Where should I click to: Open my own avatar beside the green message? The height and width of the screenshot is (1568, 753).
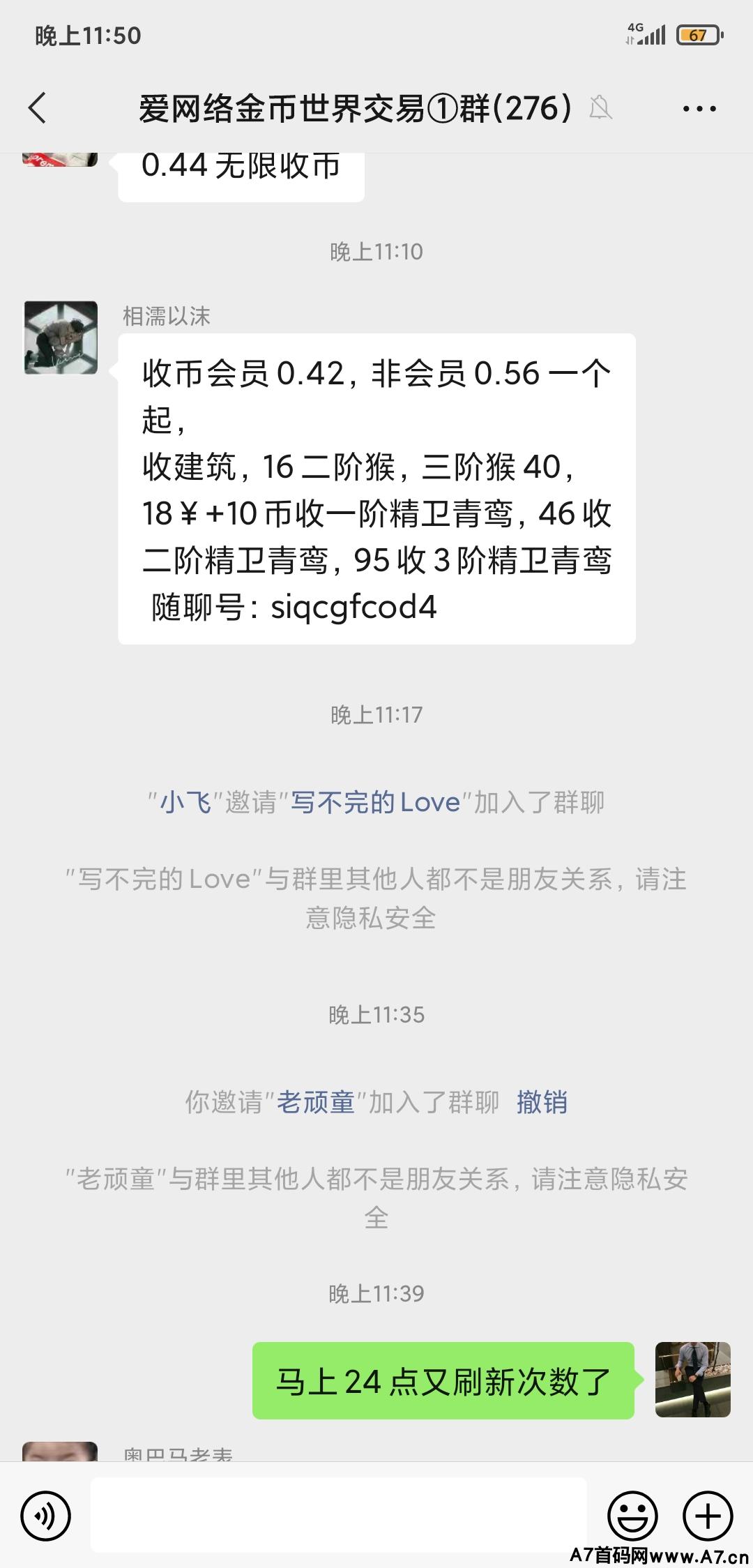tap(693, 1380)
